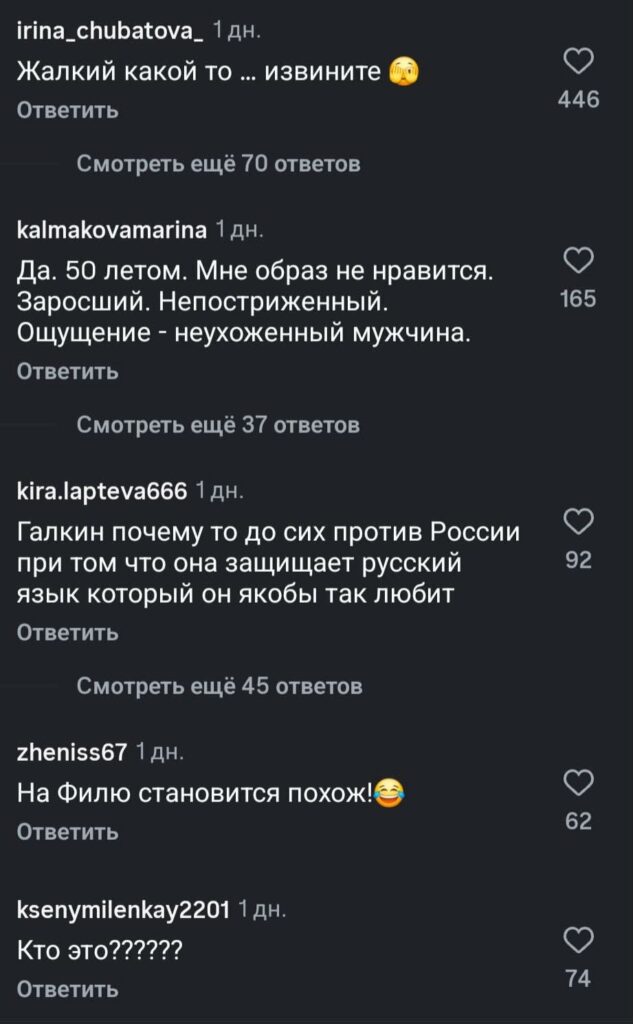Reply to irina_chubatova_'s comment
Screen dimensions: 633x1024
click(68, 110)
